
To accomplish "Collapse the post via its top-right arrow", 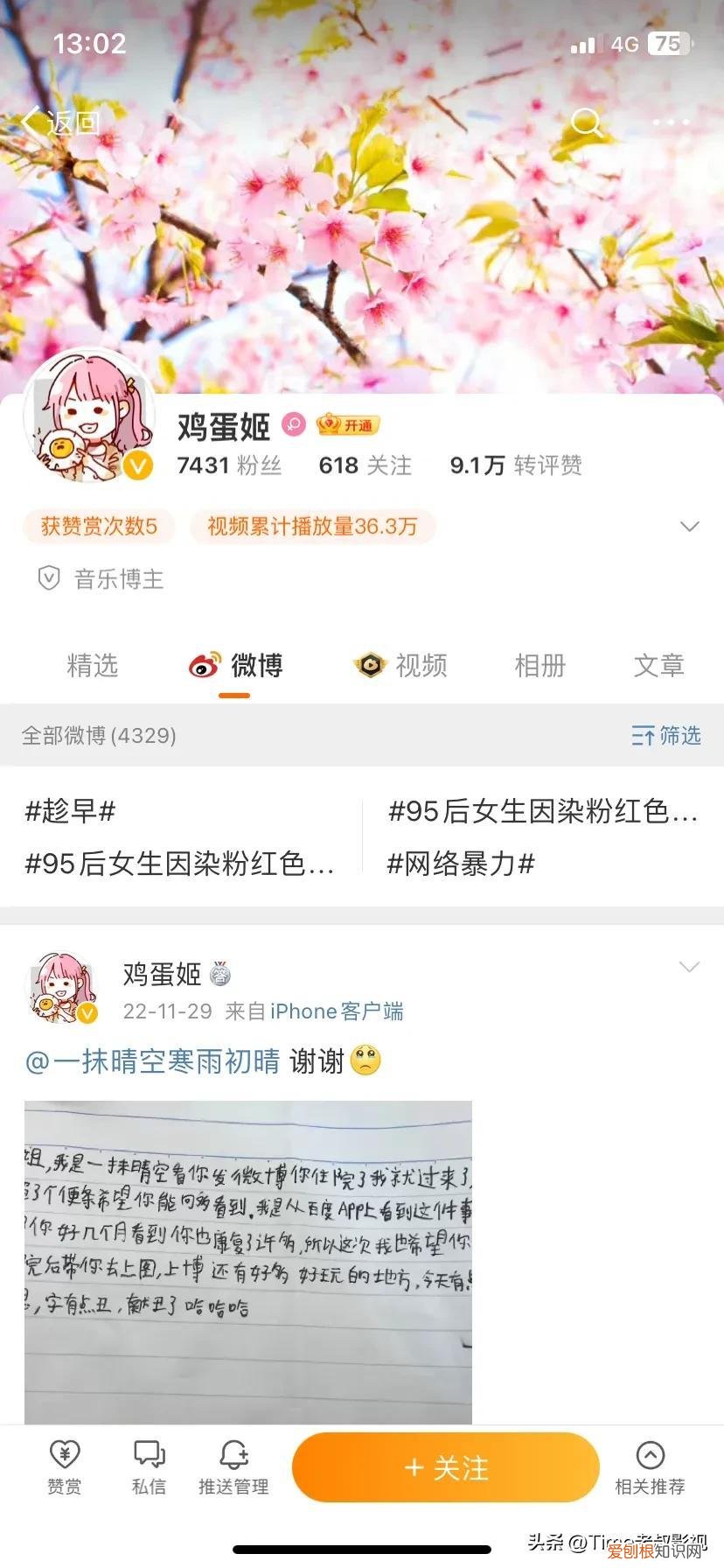I will click(x=690, y=967).
